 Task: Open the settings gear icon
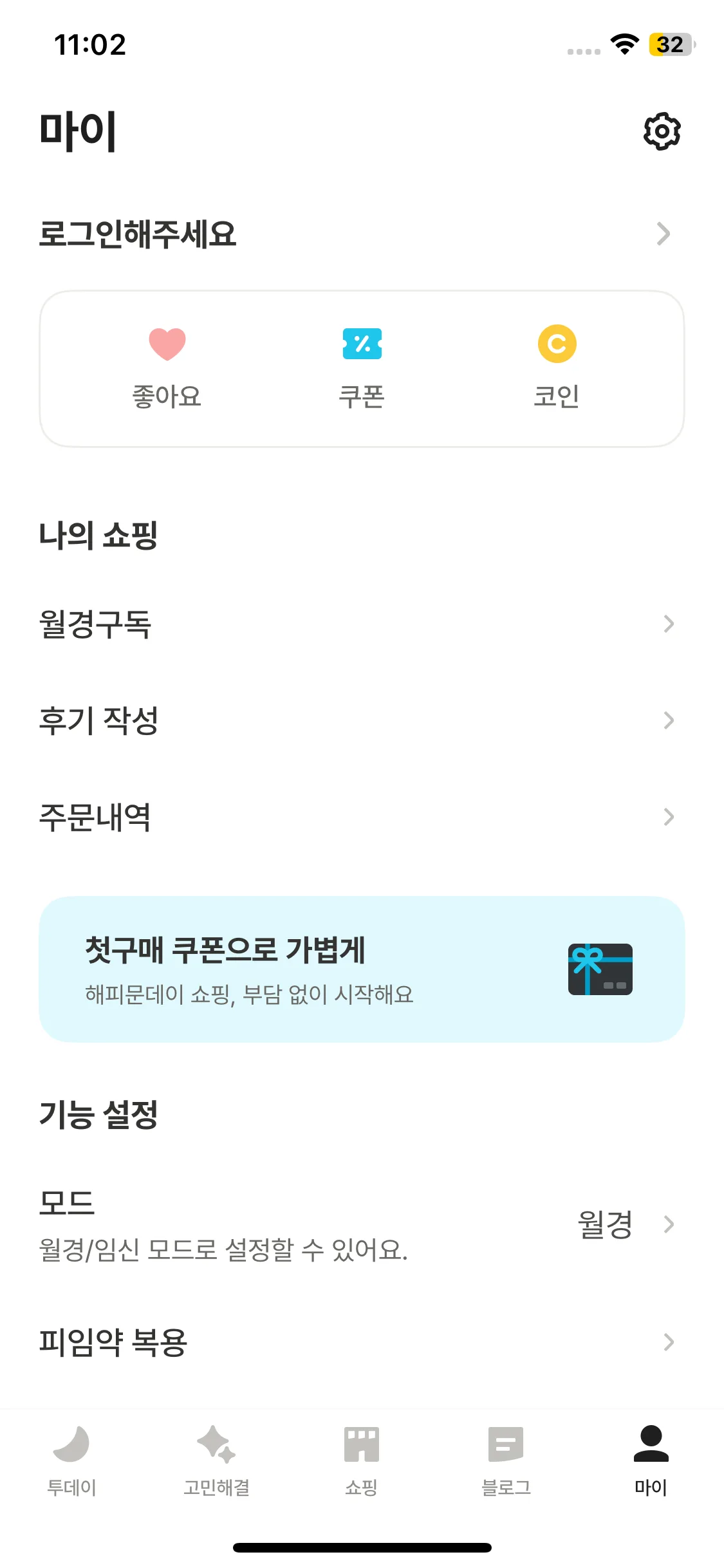click(x=662, y=131)
